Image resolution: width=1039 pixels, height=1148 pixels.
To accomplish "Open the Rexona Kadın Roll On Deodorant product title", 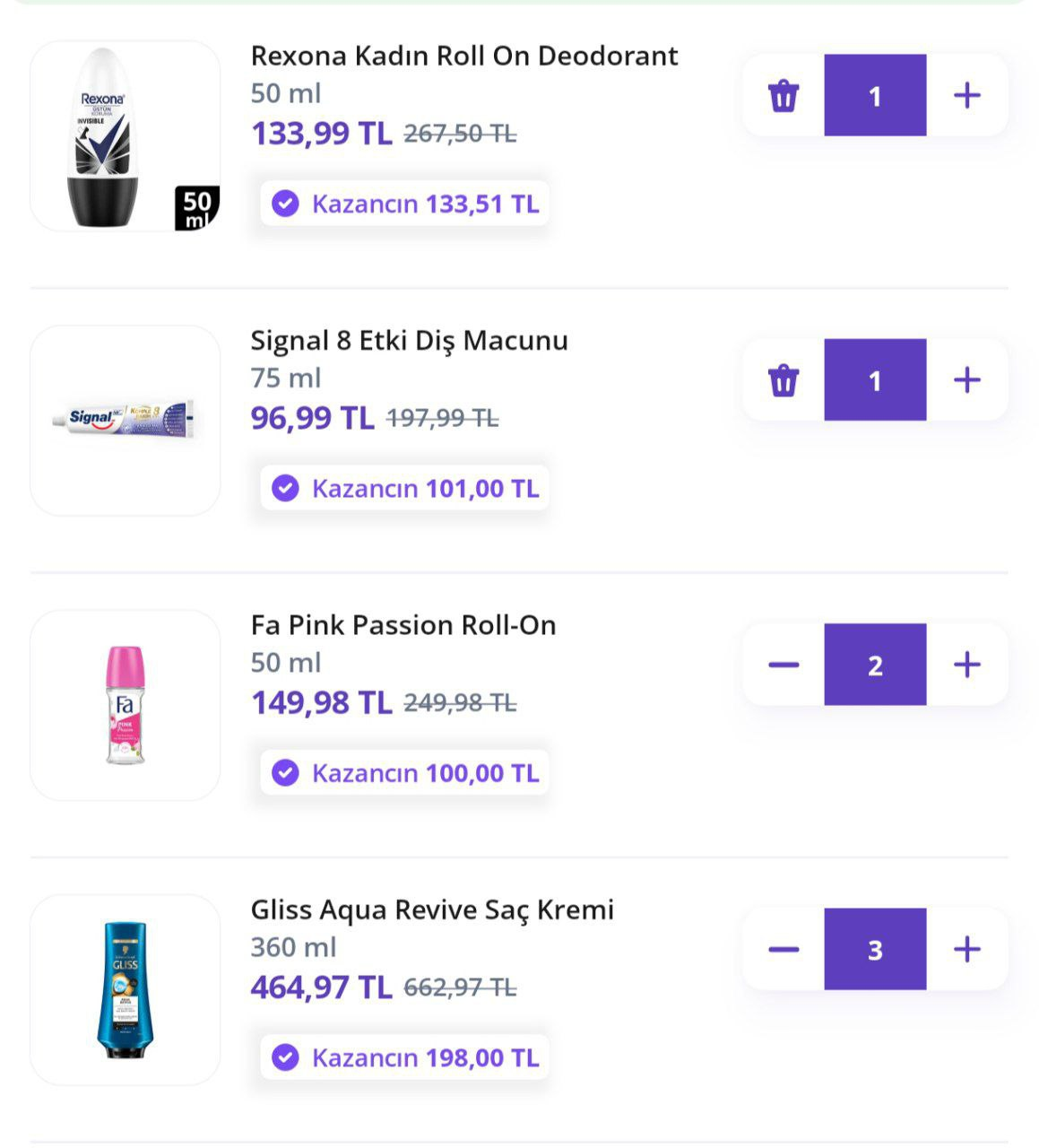I will pos(464,56).
